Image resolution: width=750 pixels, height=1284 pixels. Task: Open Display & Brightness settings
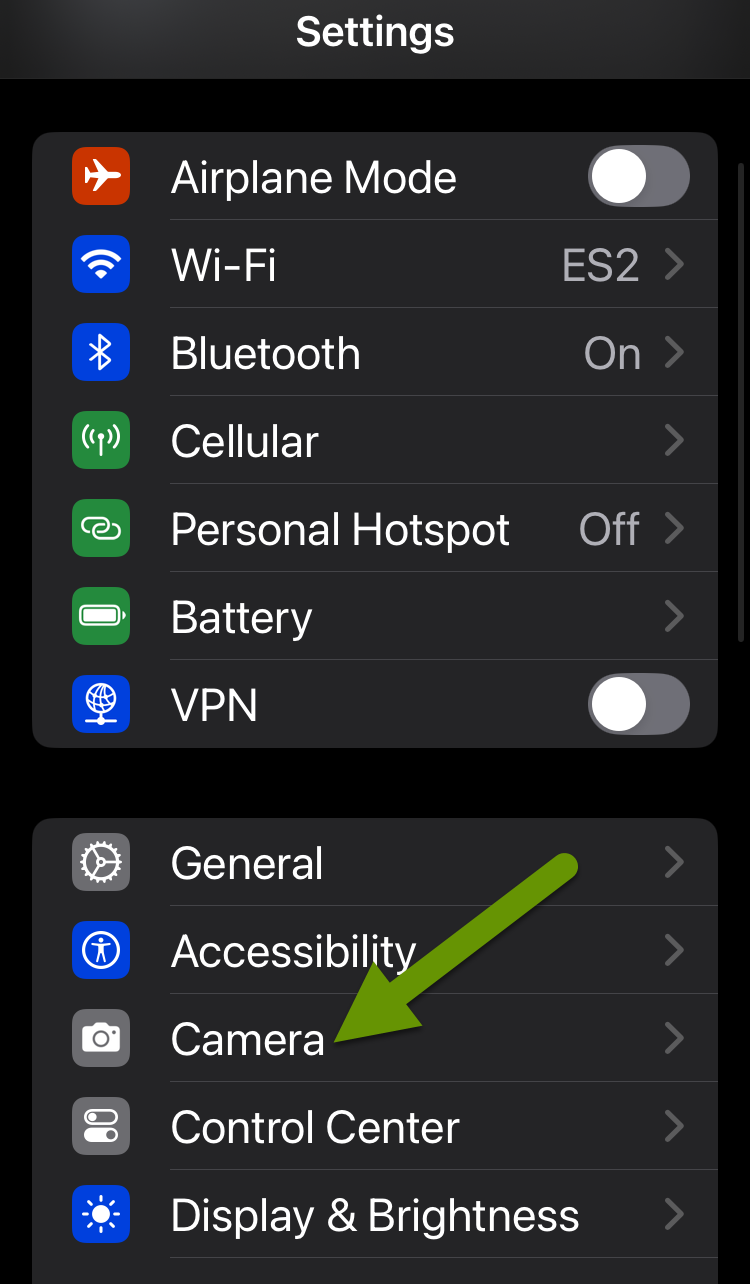375,1214
